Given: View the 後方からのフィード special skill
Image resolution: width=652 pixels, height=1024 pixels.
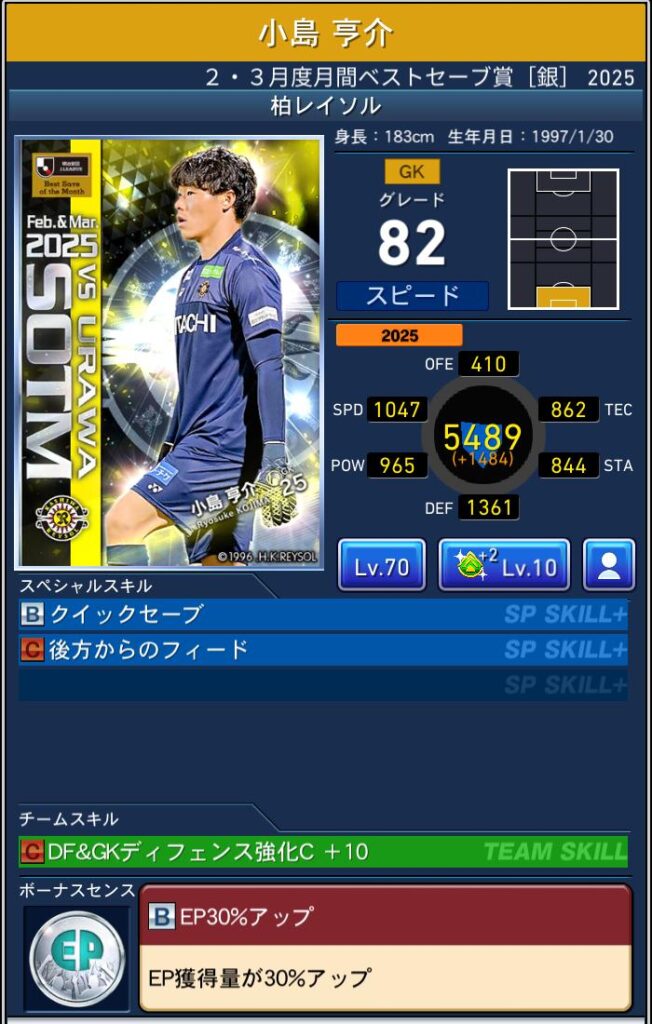Looking at the screenshot, I should (323, 650).
